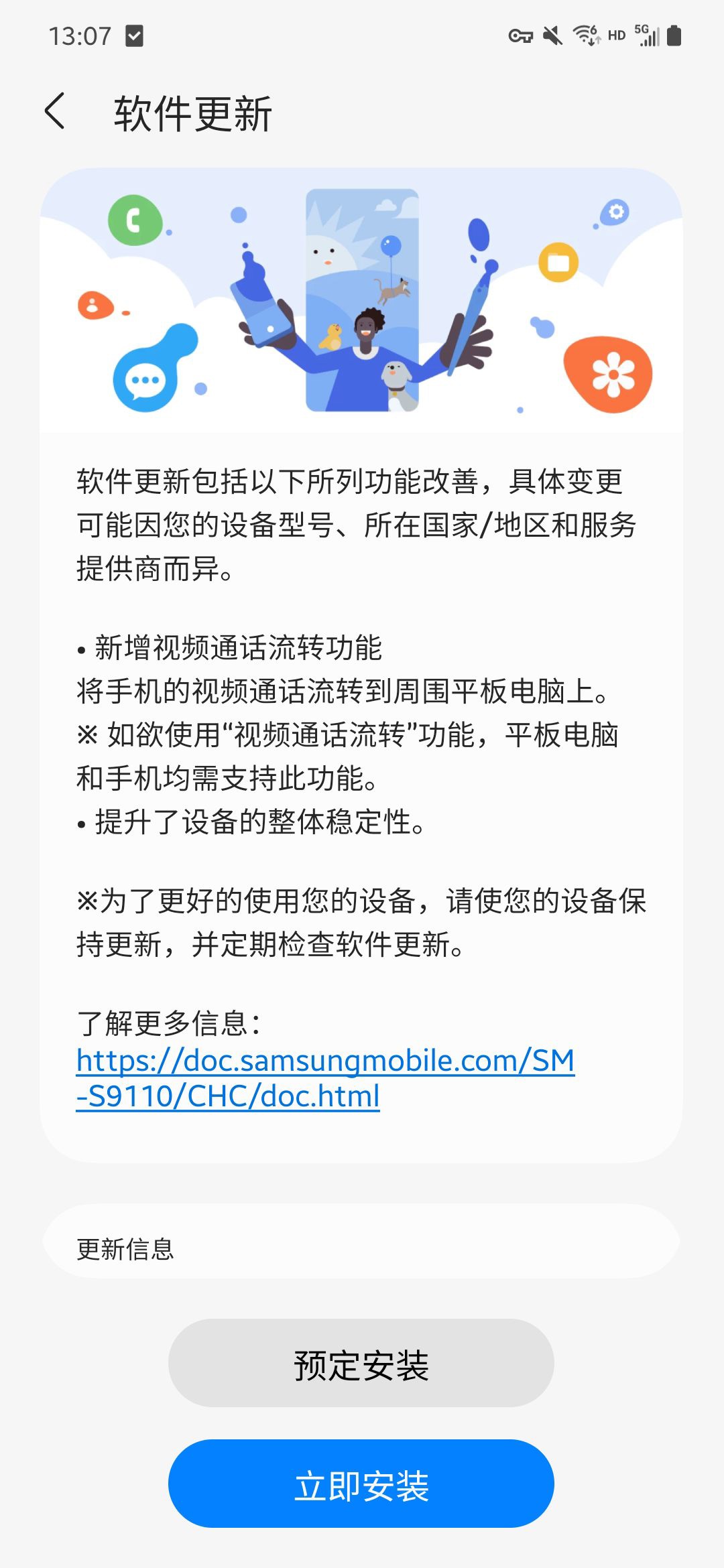
Task: Go back from the 软件更新 screen
Action: [55, 112]
